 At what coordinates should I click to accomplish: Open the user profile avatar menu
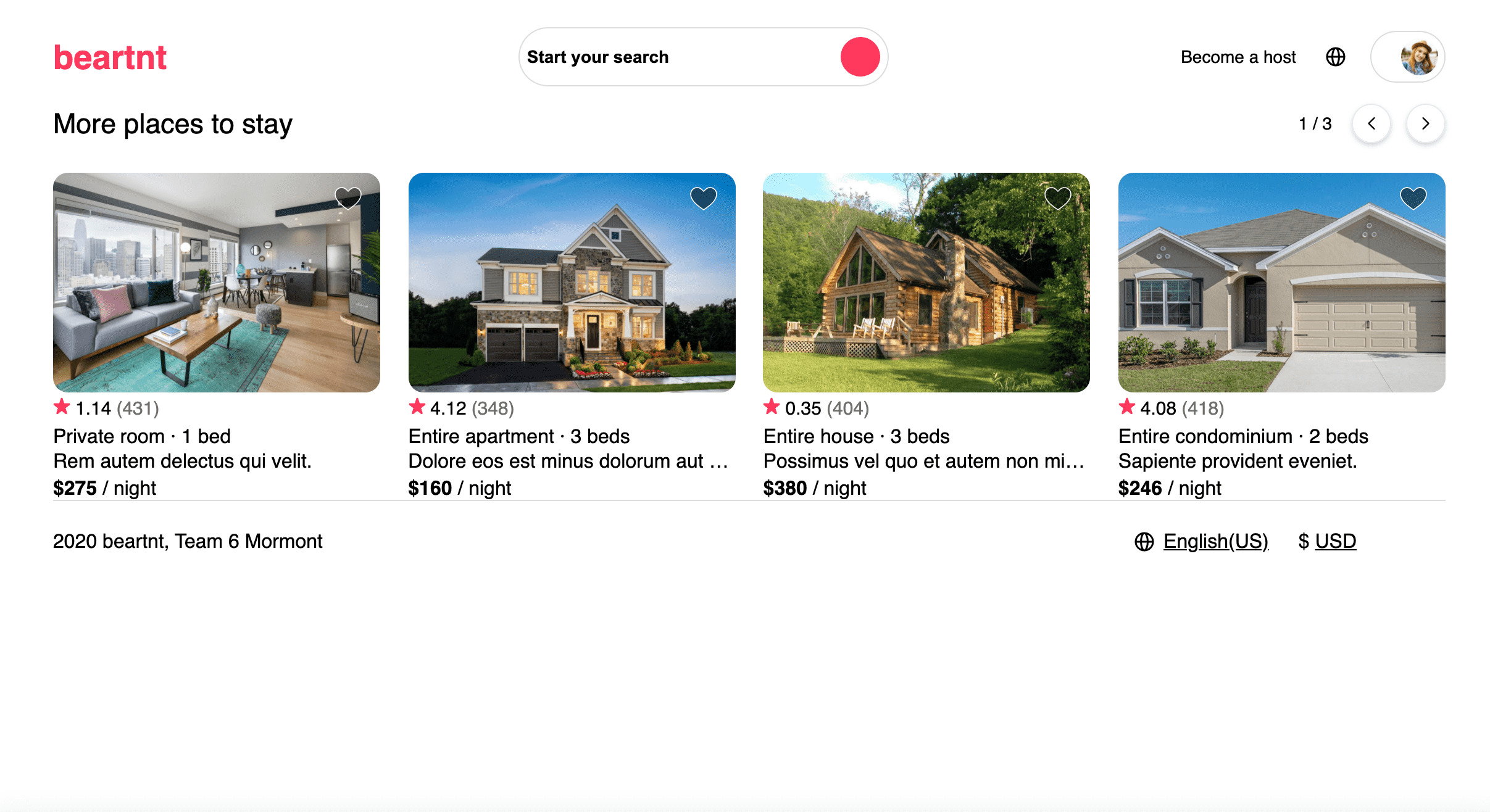tap(1408, 57)
